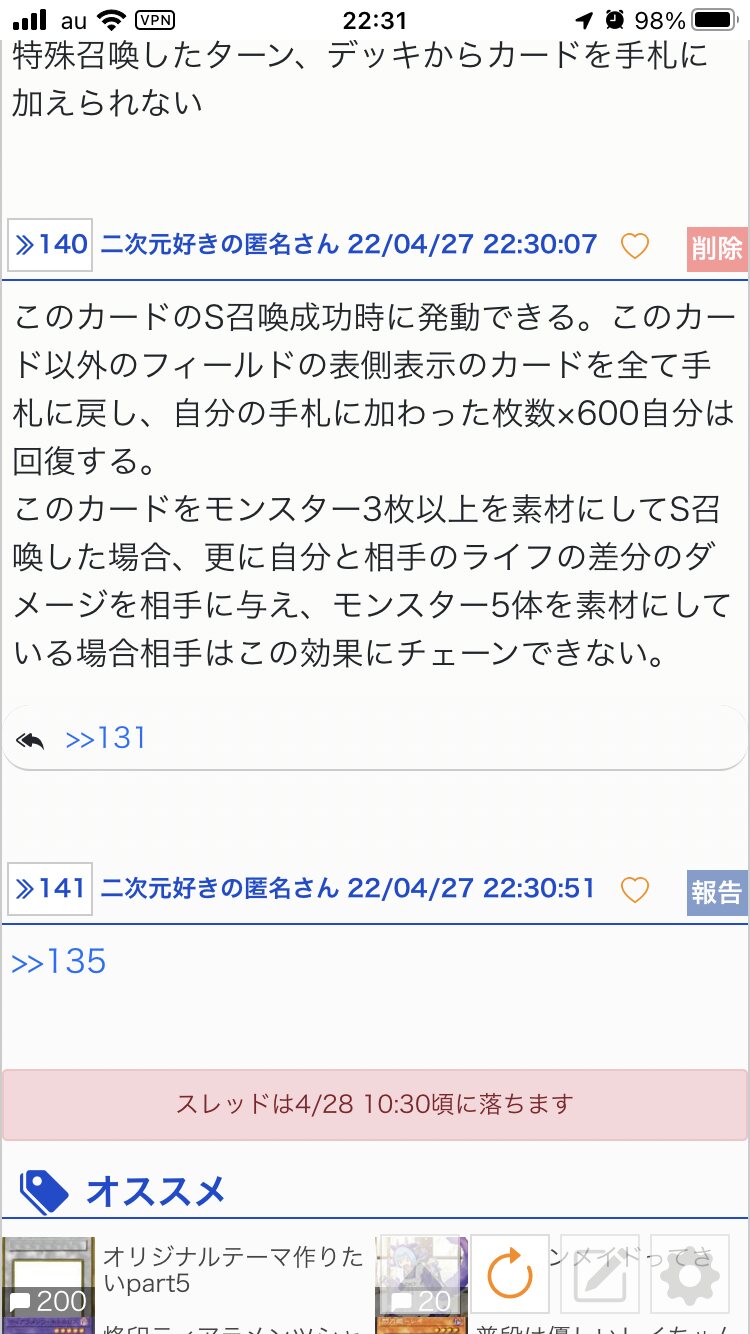
Task: Open the recommended thread with 20 comments
Action: (421, 1285)
